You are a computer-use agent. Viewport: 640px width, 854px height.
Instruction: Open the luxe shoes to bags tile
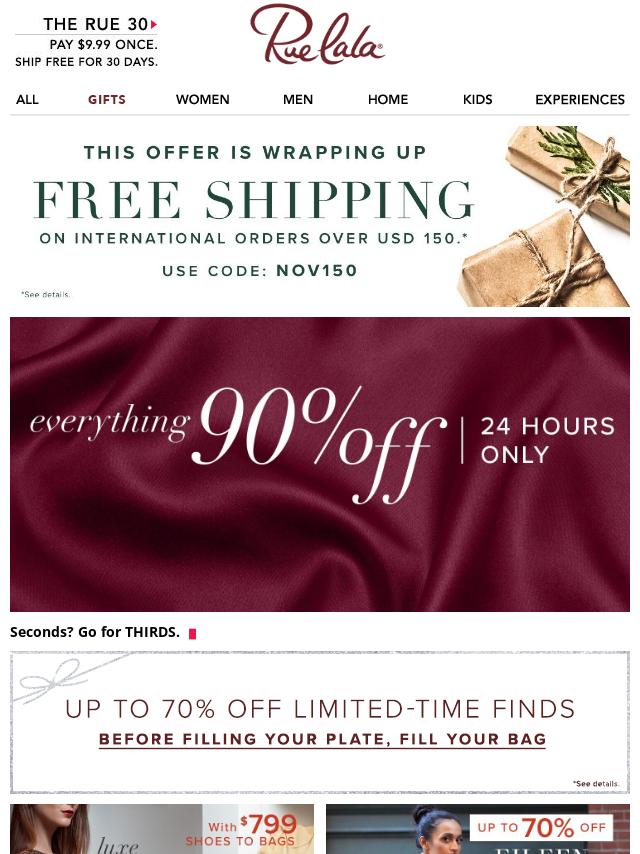click(x=162, y=829)
